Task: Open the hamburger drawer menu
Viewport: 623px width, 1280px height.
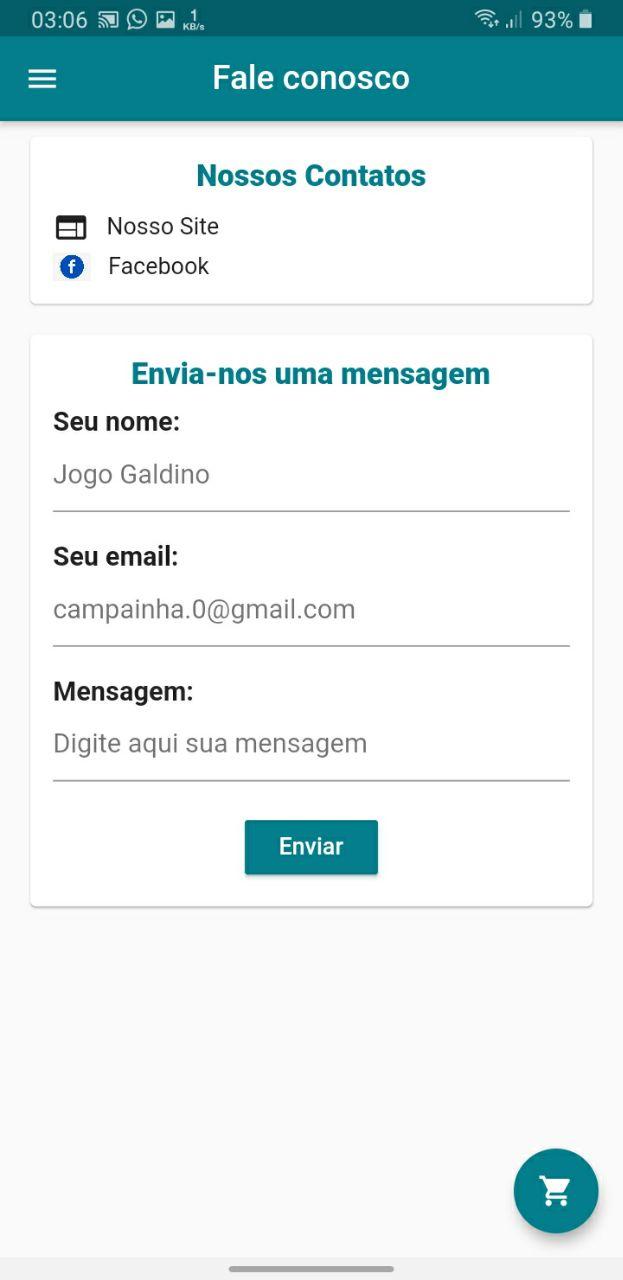Action: pos(42,79)
